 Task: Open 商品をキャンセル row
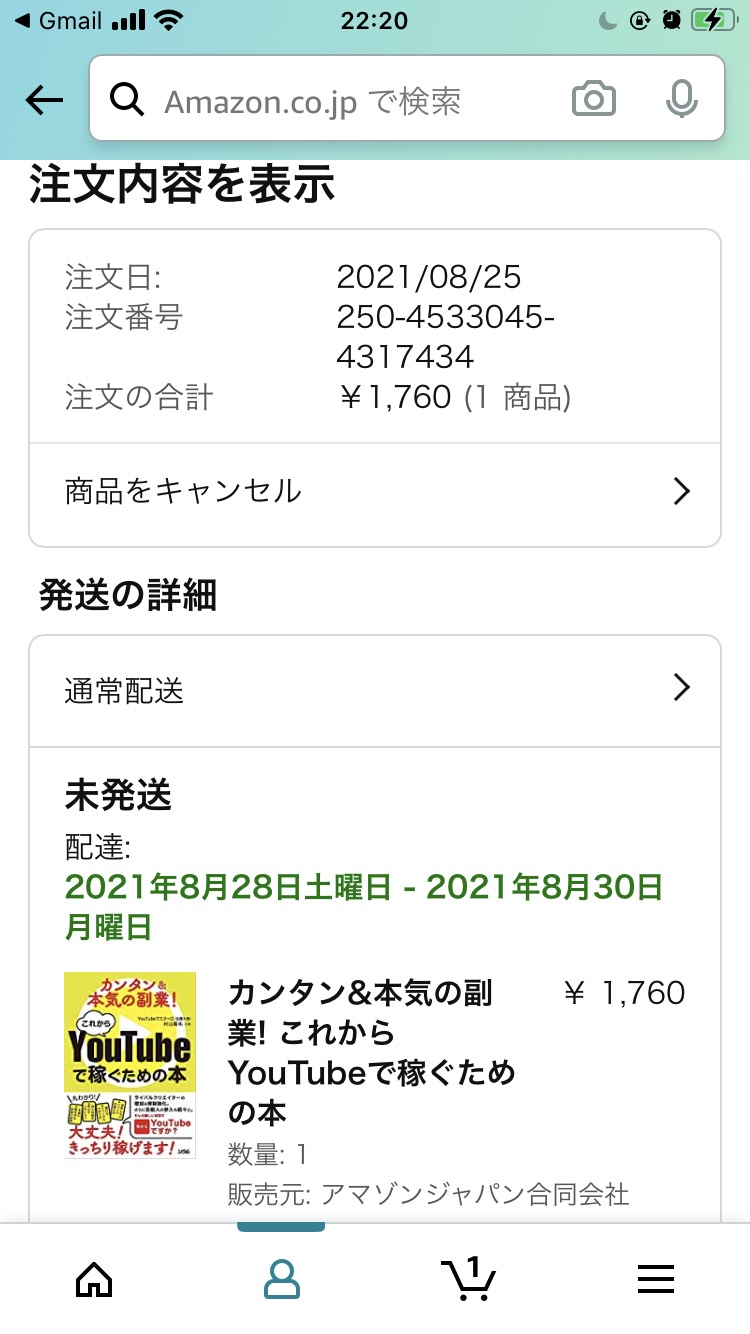375,491
